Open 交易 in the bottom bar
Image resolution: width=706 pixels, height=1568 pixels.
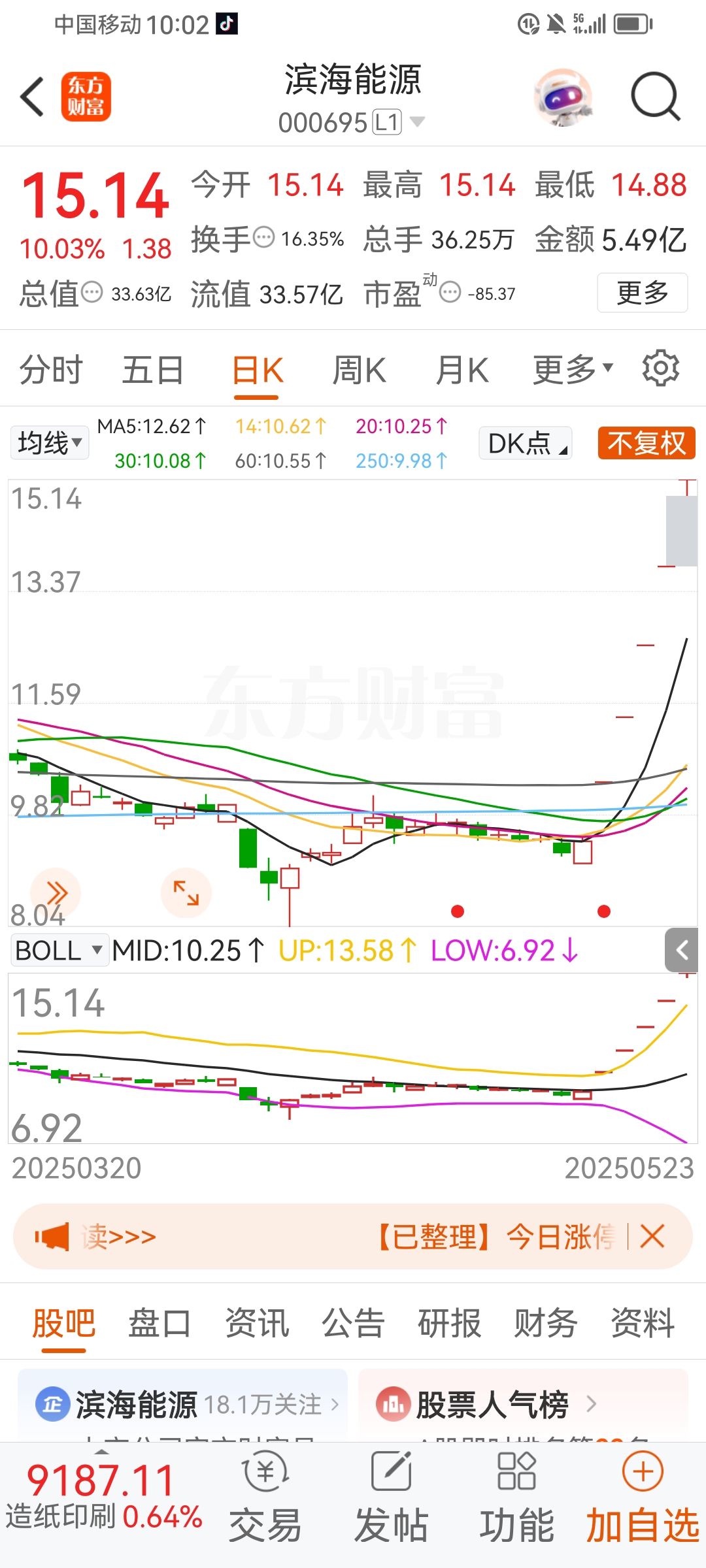pyautogui.click(x=265, y=1496)
